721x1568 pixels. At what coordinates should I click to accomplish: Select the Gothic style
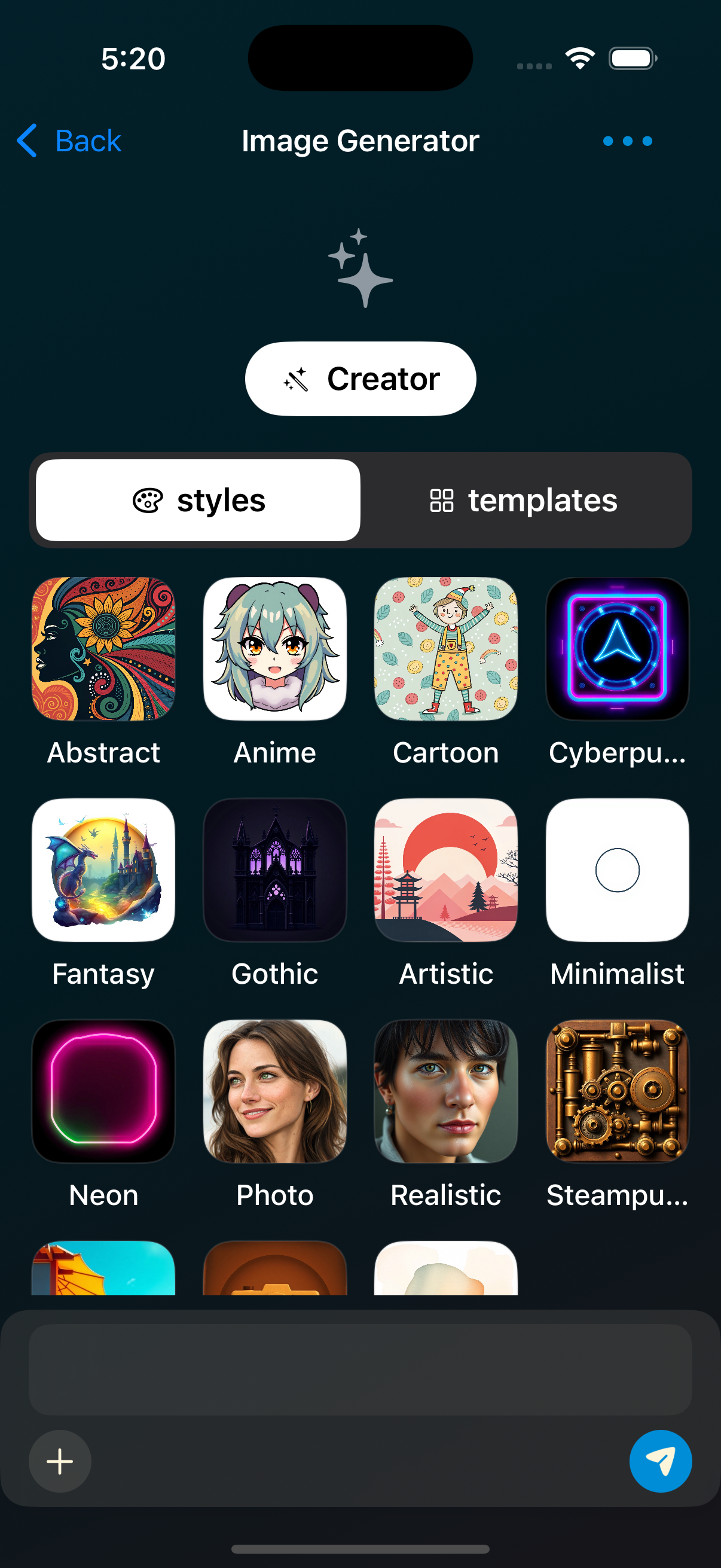click(x=274, y=871)
